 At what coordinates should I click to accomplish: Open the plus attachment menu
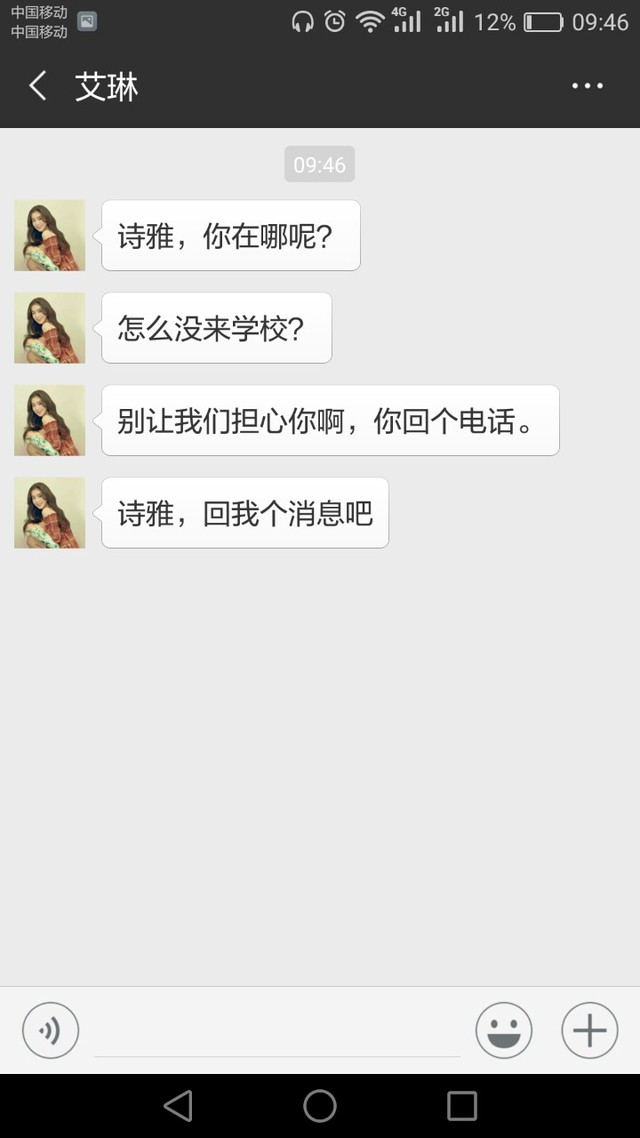tap(590, 1030)
